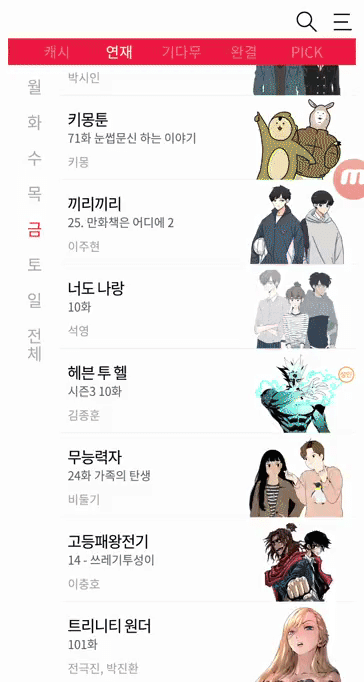
Task: Select Wednesday 수 in day list
Action: 34,158
